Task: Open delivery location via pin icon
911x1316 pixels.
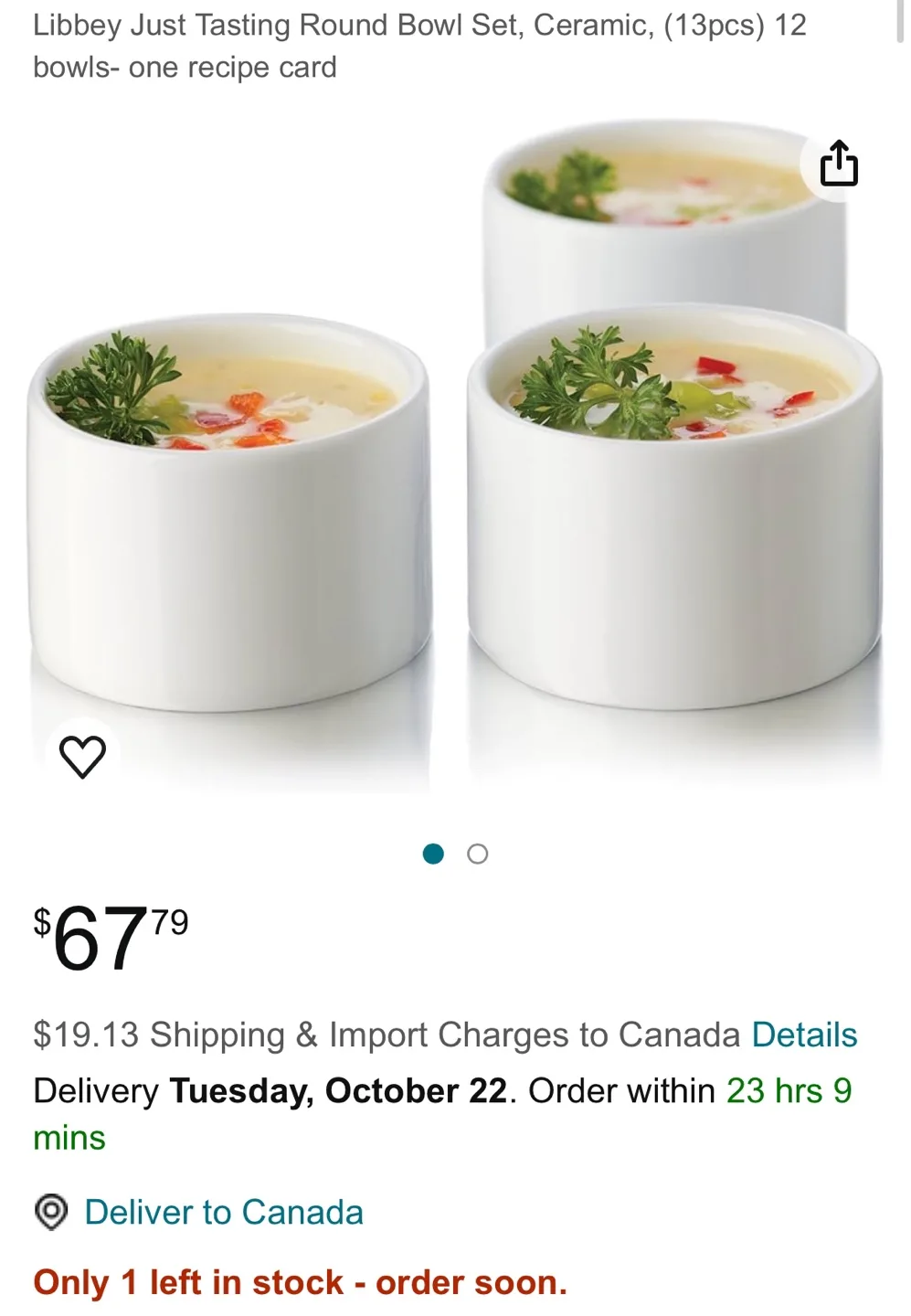Action: click(x=48, y=1213)
